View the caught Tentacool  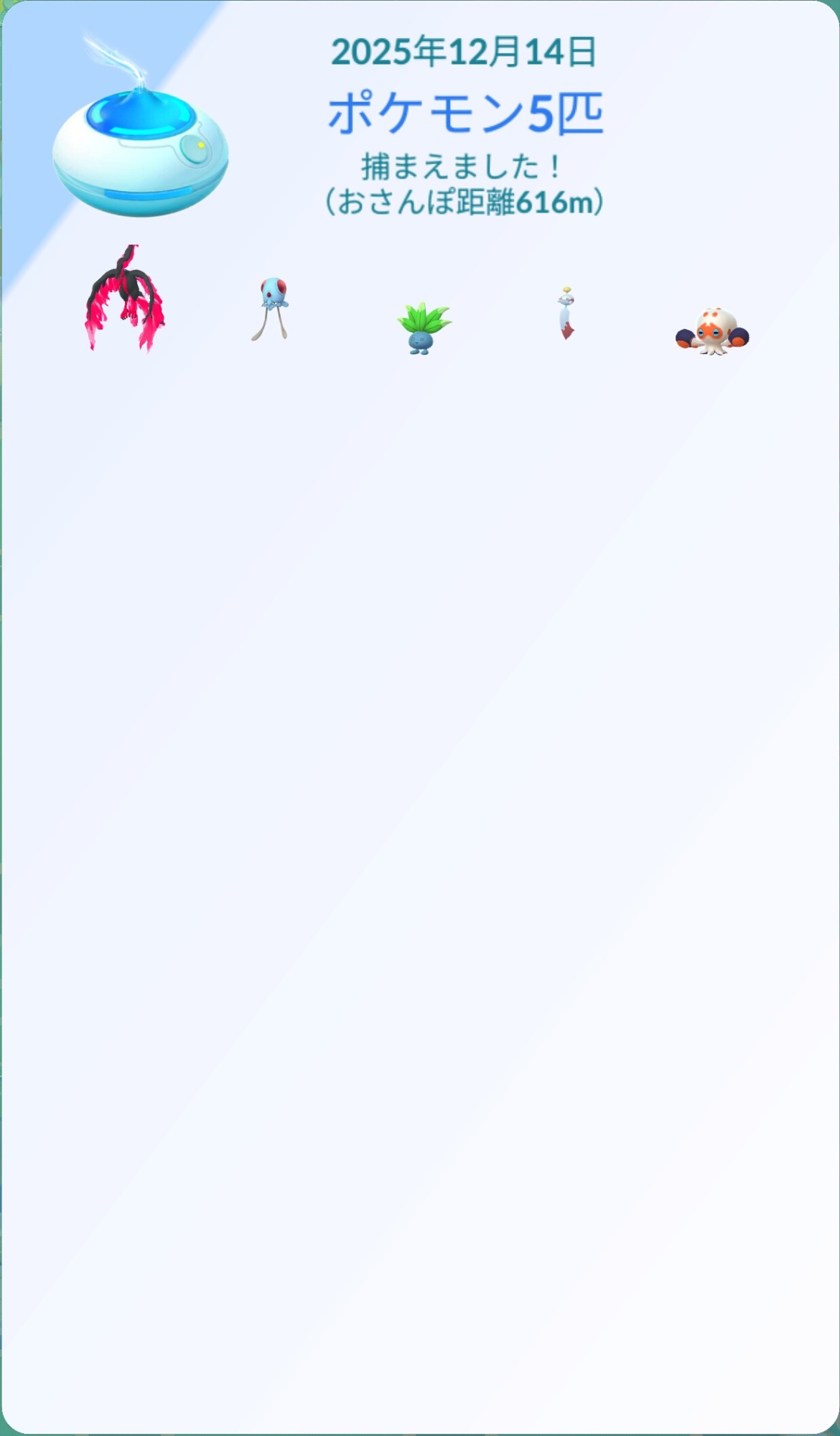pyautogui.click(x=271, y=309)
